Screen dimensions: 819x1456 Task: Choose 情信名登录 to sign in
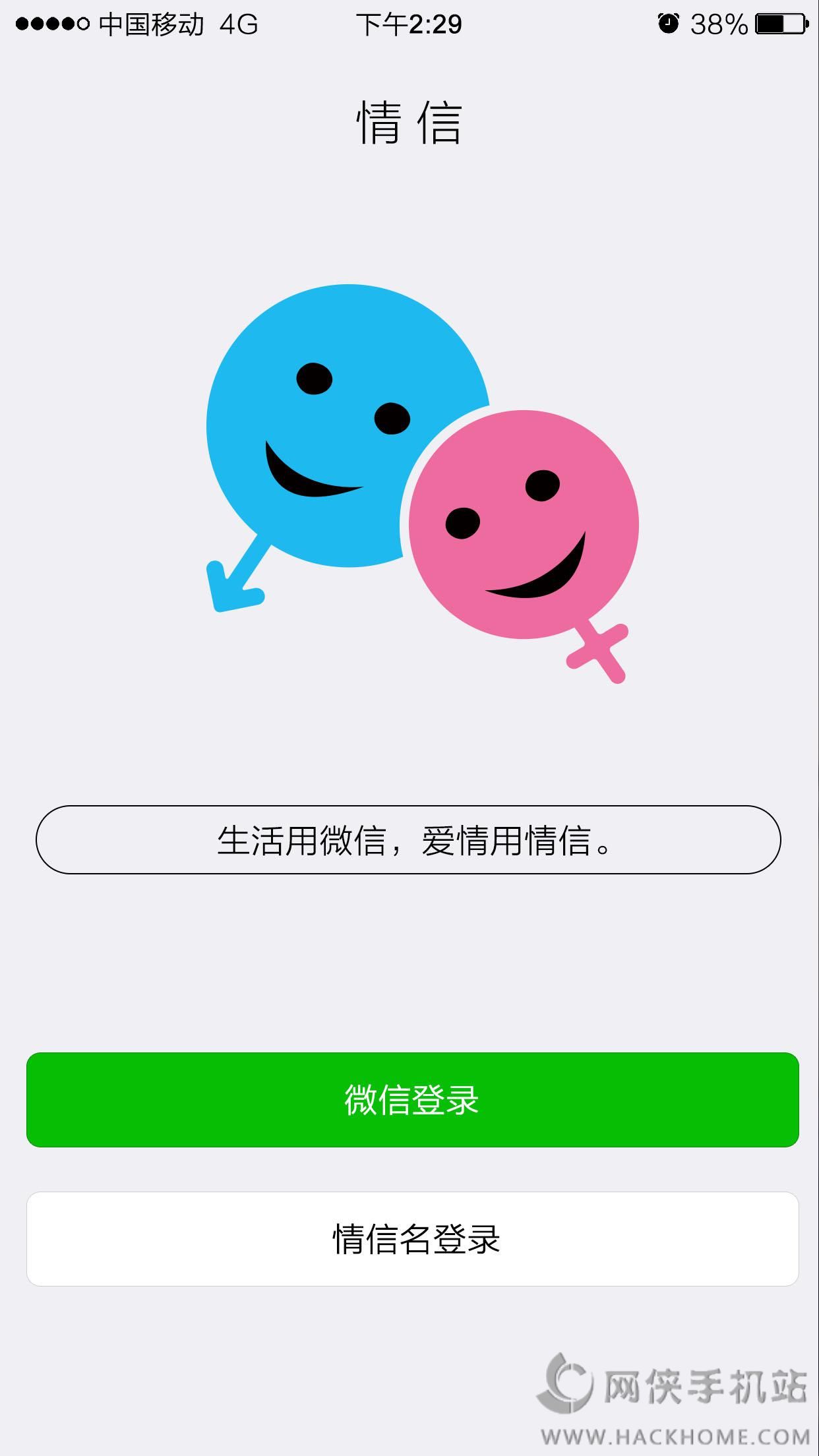[x=412, y=1239]
